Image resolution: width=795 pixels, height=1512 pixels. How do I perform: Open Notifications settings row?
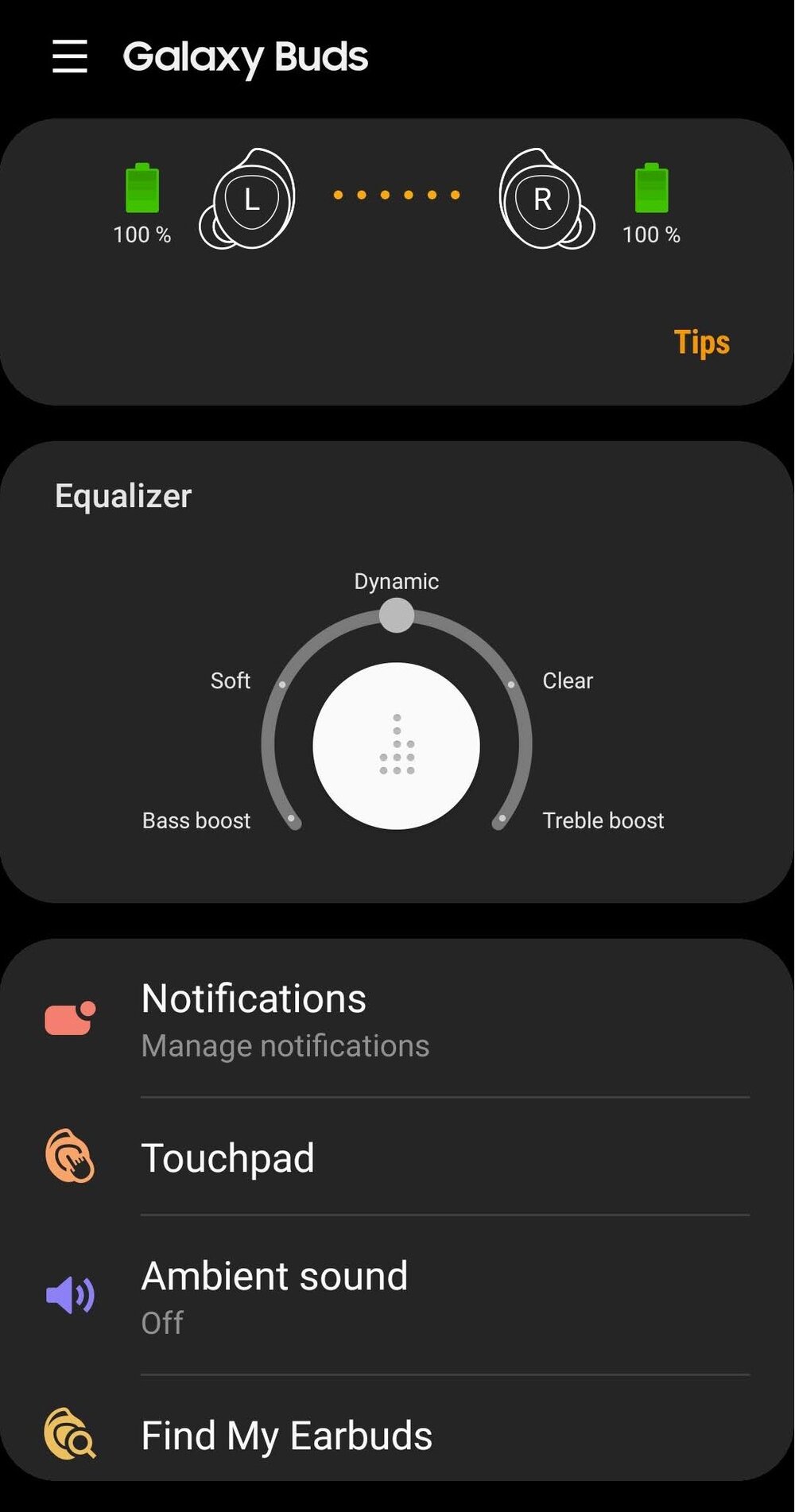tap(397, 1019)
